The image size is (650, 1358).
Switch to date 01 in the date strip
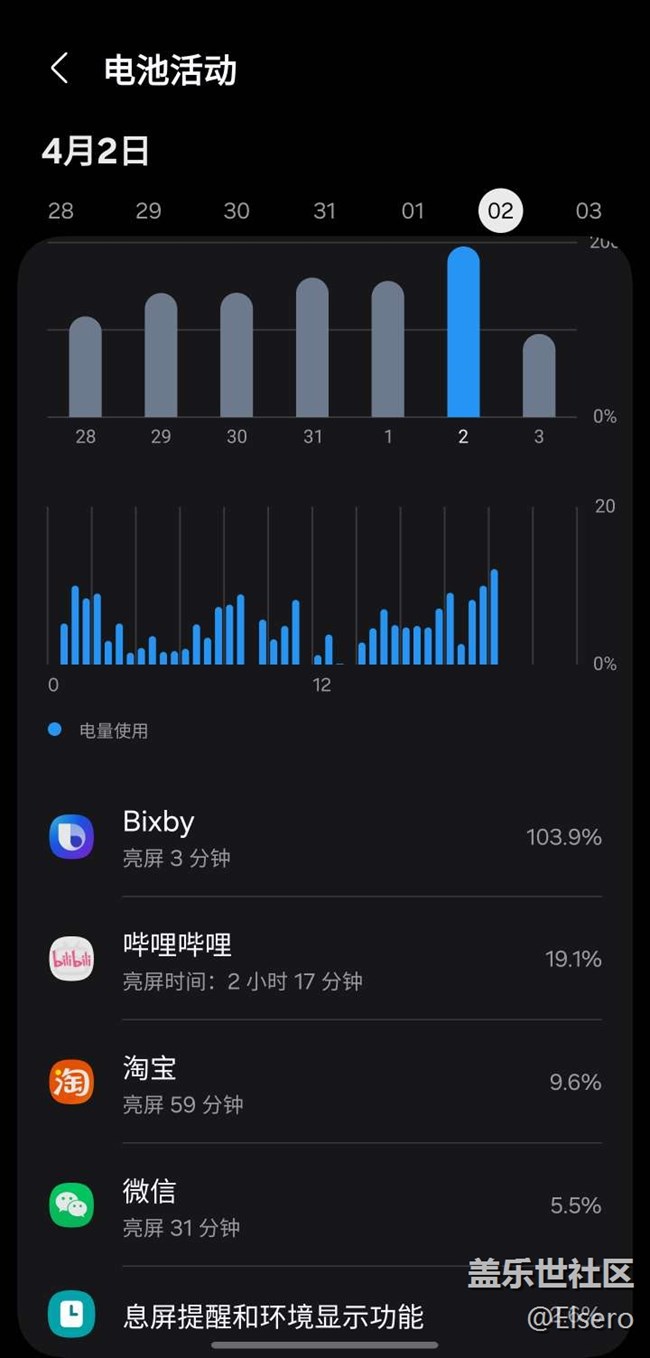412,211
